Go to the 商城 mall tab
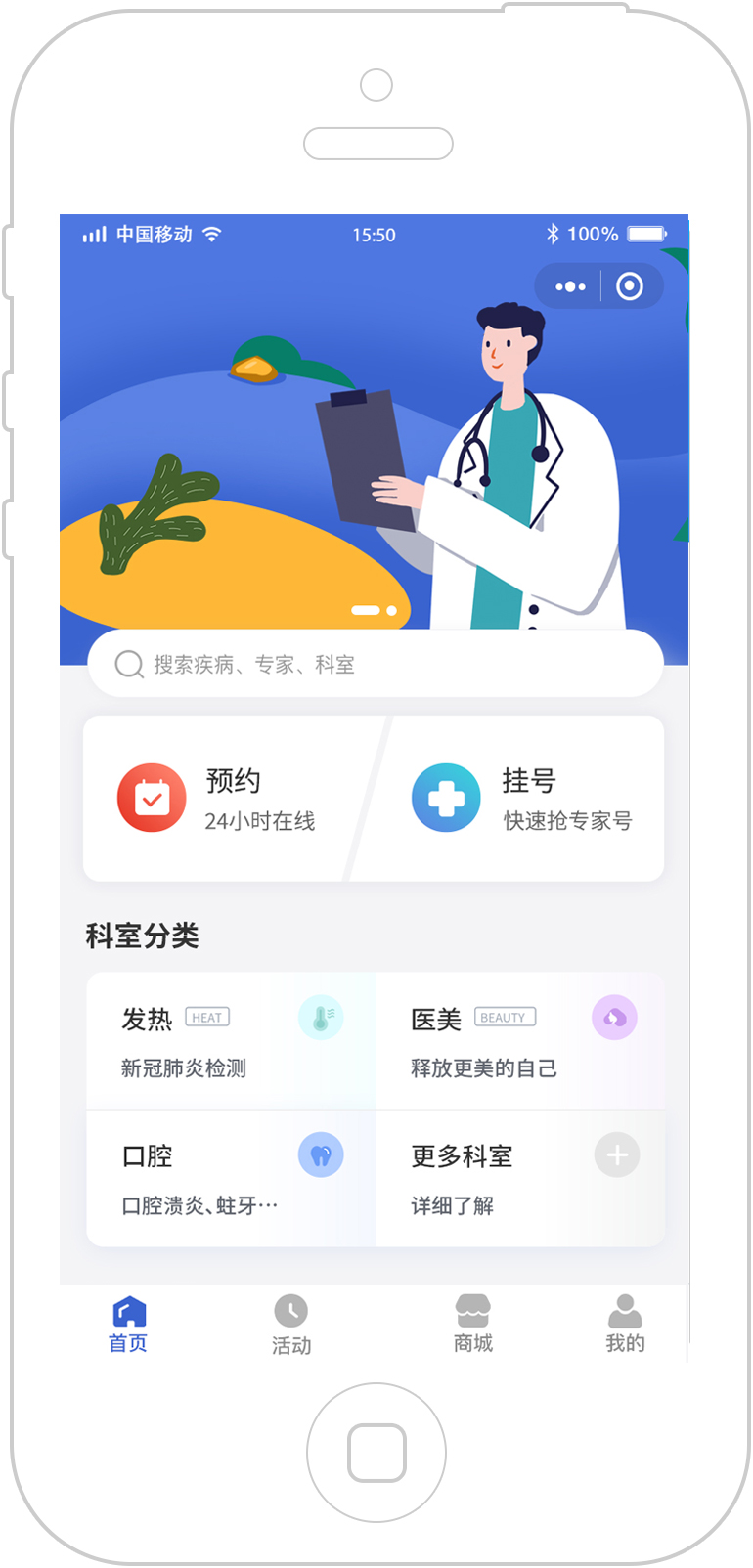This screenshot has width=753, height=1568. click(x=473, y=1325)
